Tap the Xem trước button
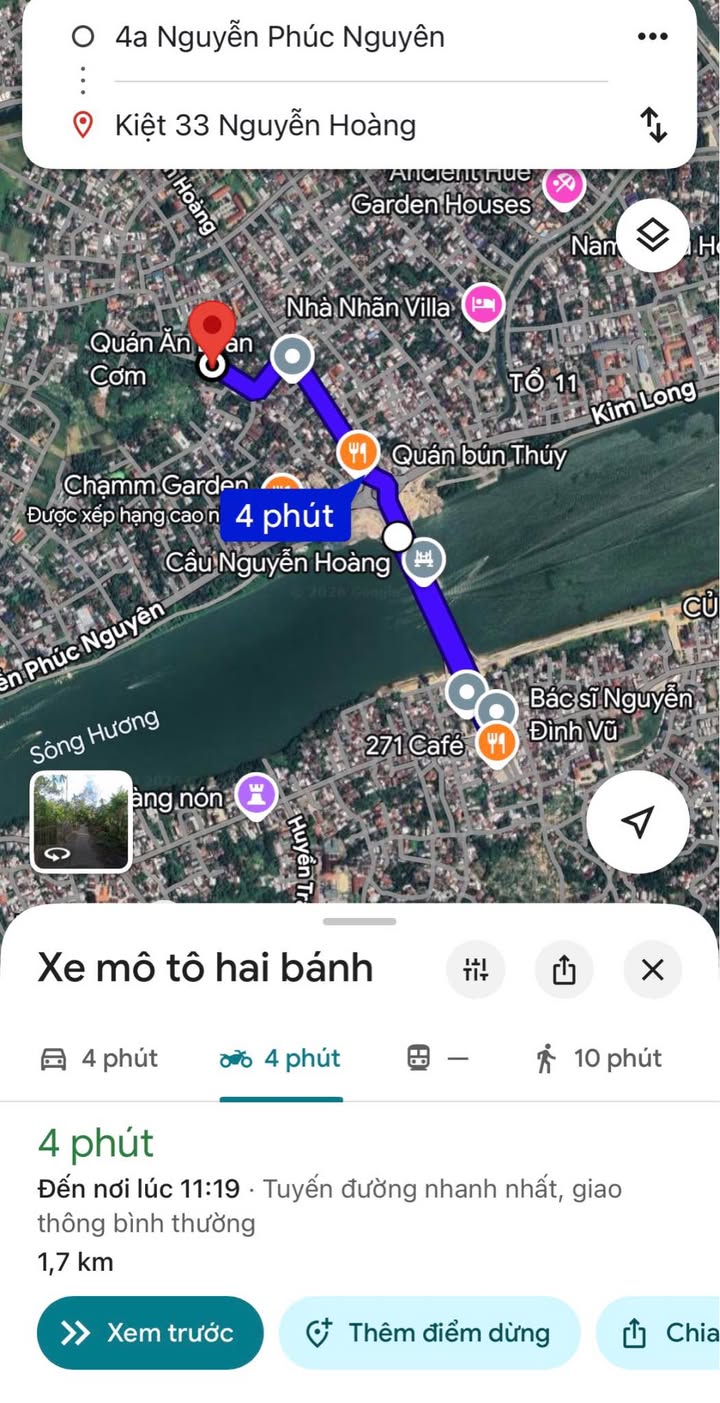This screenshot has width=720, height=1403. pyautogui.click(x=150, y=1333)
